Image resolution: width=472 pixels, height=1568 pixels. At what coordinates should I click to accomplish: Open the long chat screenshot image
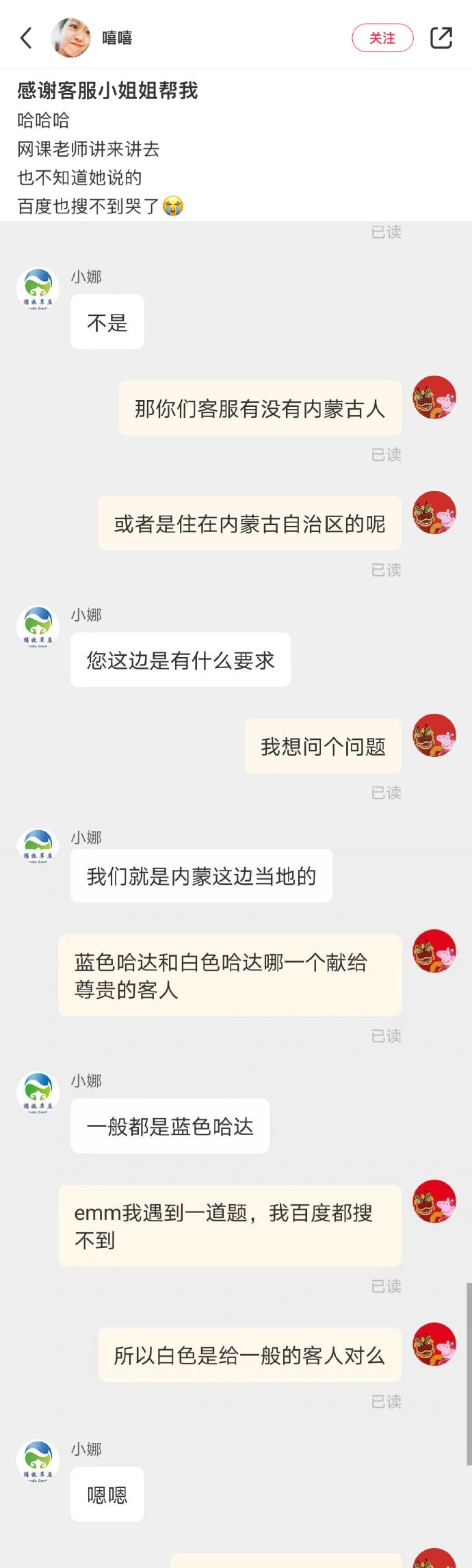point(236,889)
